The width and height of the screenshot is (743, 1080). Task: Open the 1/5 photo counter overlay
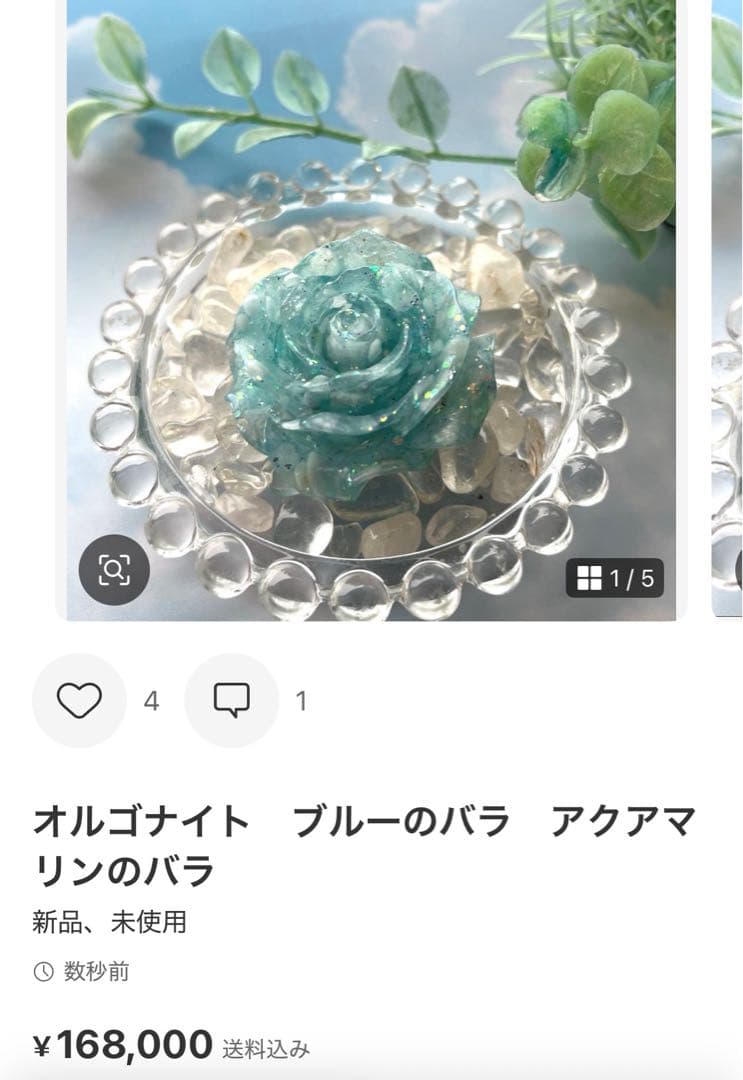[615, 577]
